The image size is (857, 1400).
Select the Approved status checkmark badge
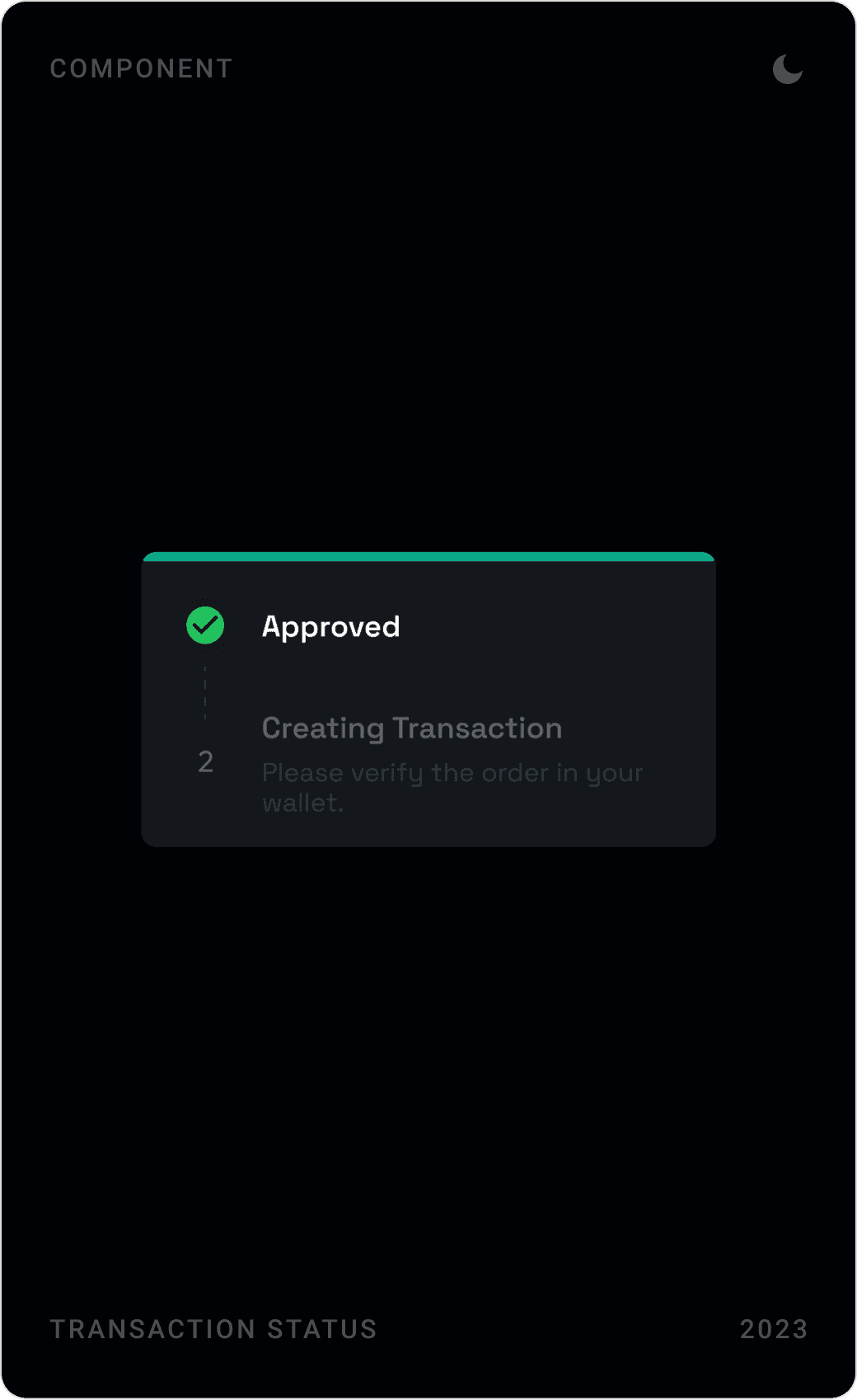pos(205,625)
